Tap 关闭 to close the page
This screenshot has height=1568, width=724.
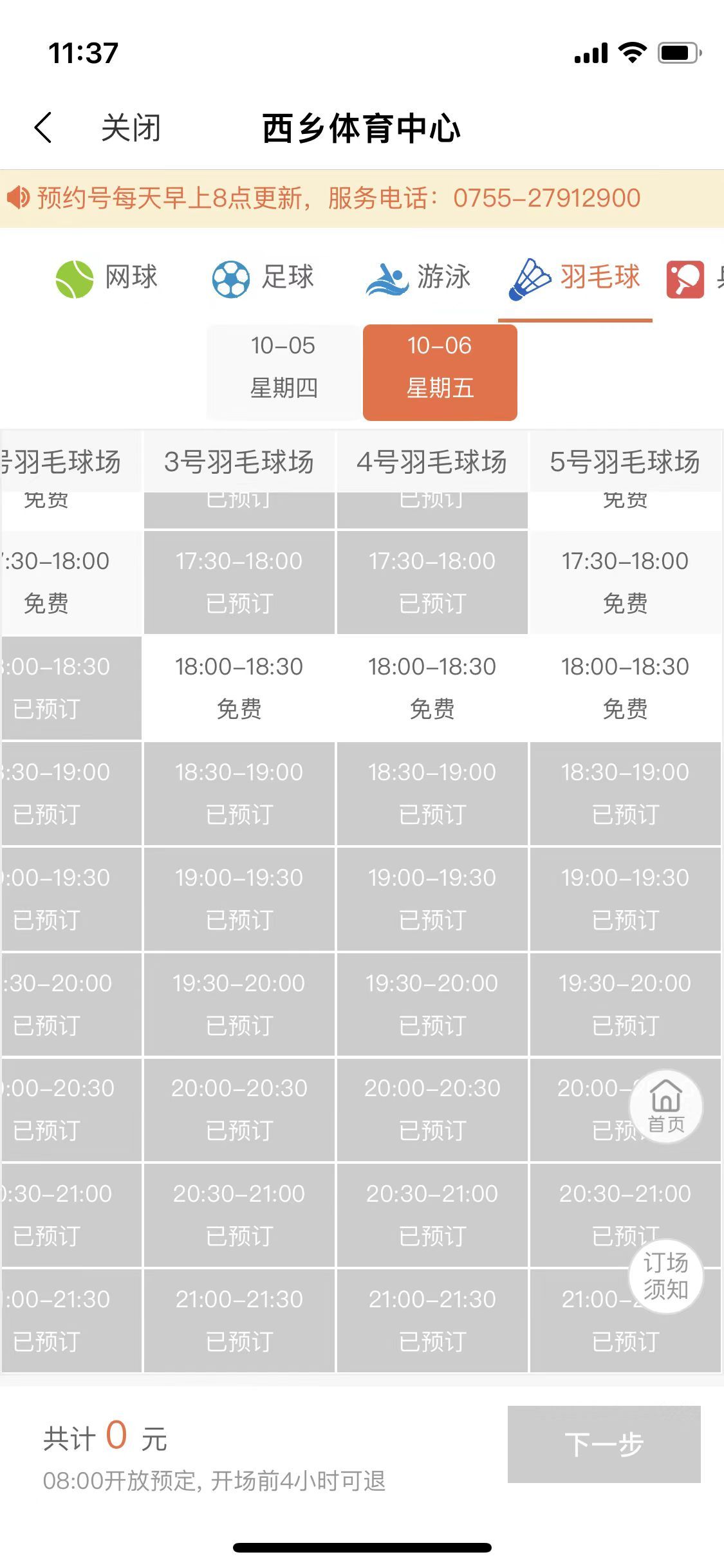131,127
